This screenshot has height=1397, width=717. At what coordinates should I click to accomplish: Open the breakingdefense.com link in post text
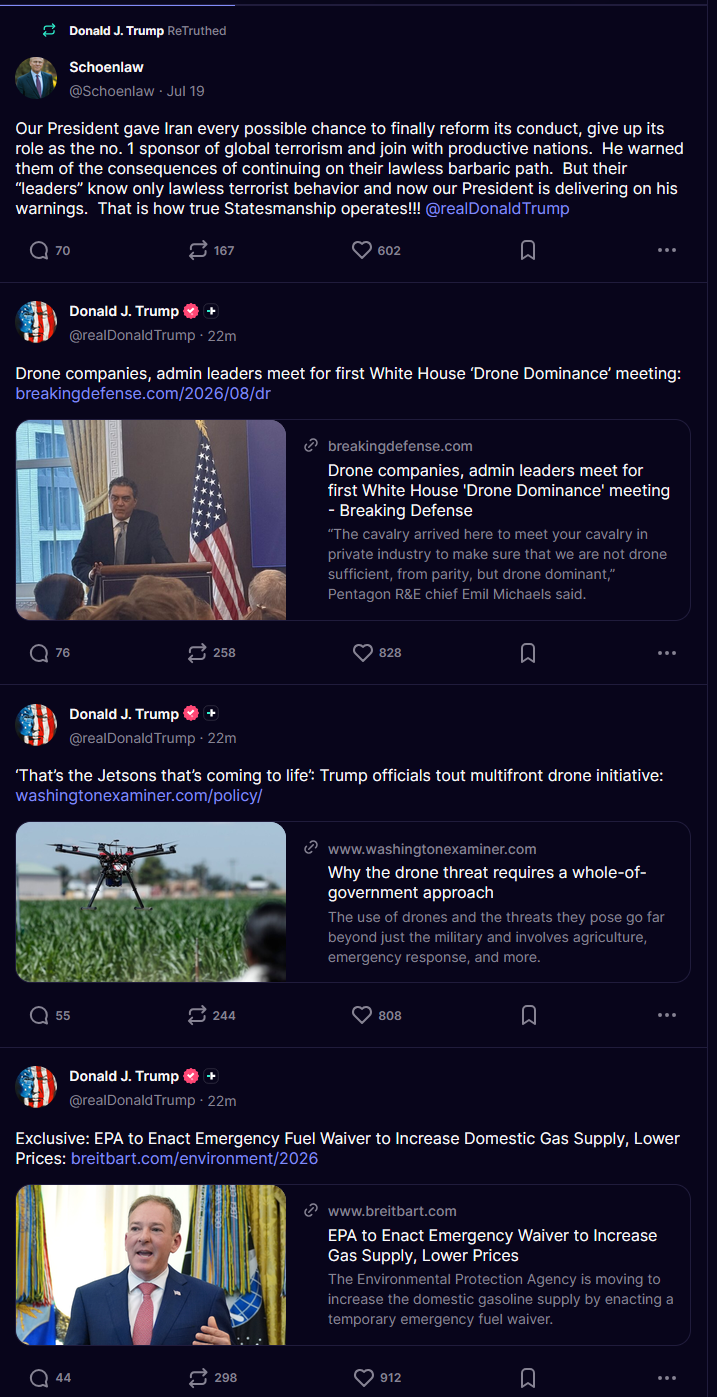point(143,394)
